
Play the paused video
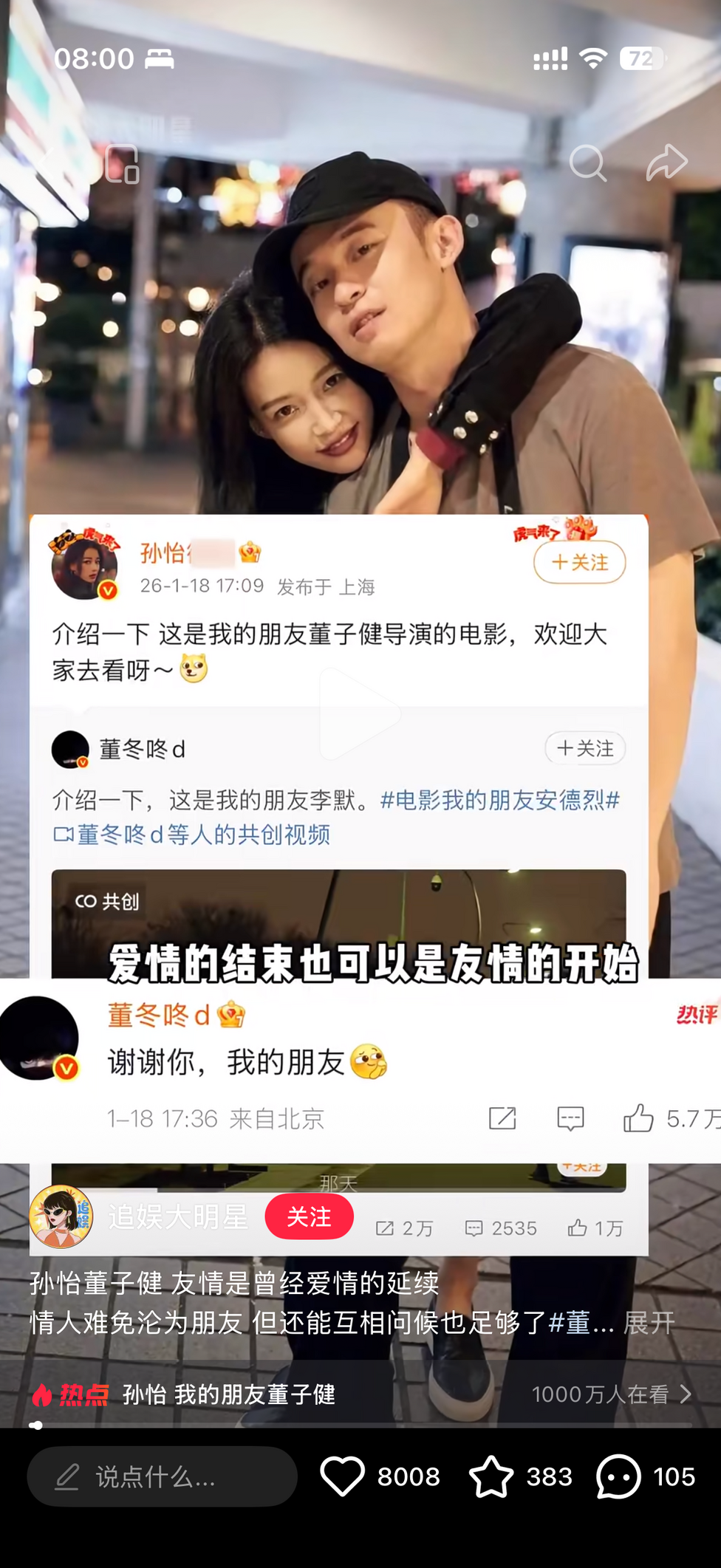pyautogui.click(x=360, y=713)
